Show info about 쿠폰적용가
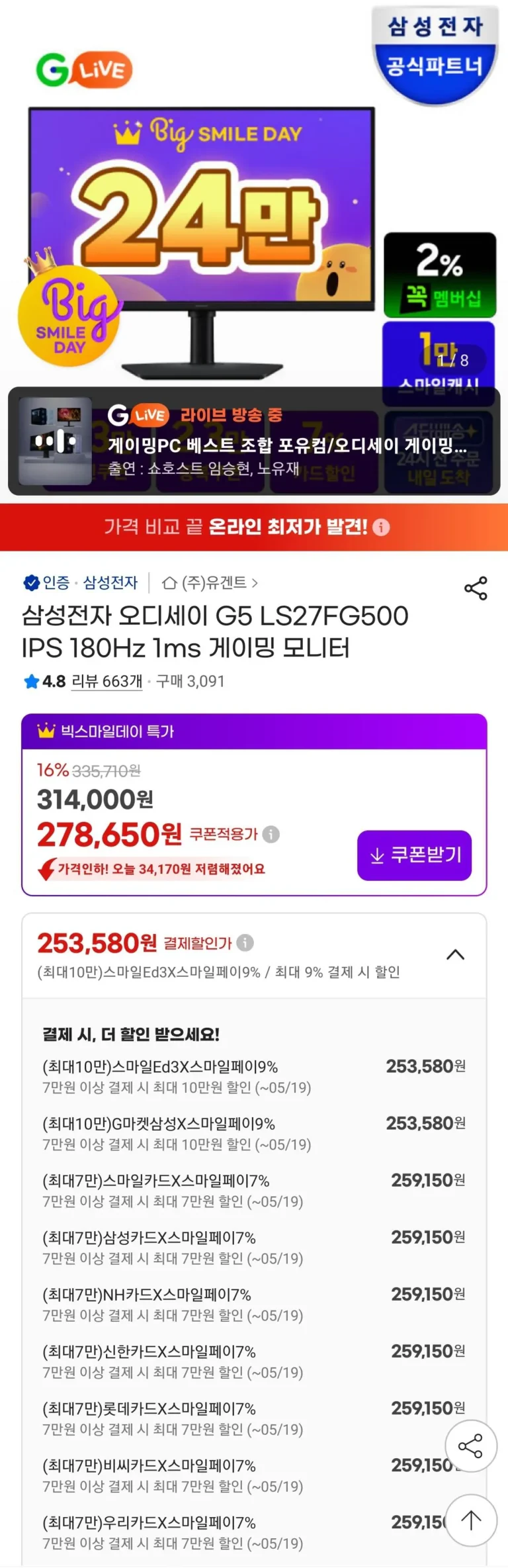The width and height of the screenshot is (508, 1568). (271, 834)
